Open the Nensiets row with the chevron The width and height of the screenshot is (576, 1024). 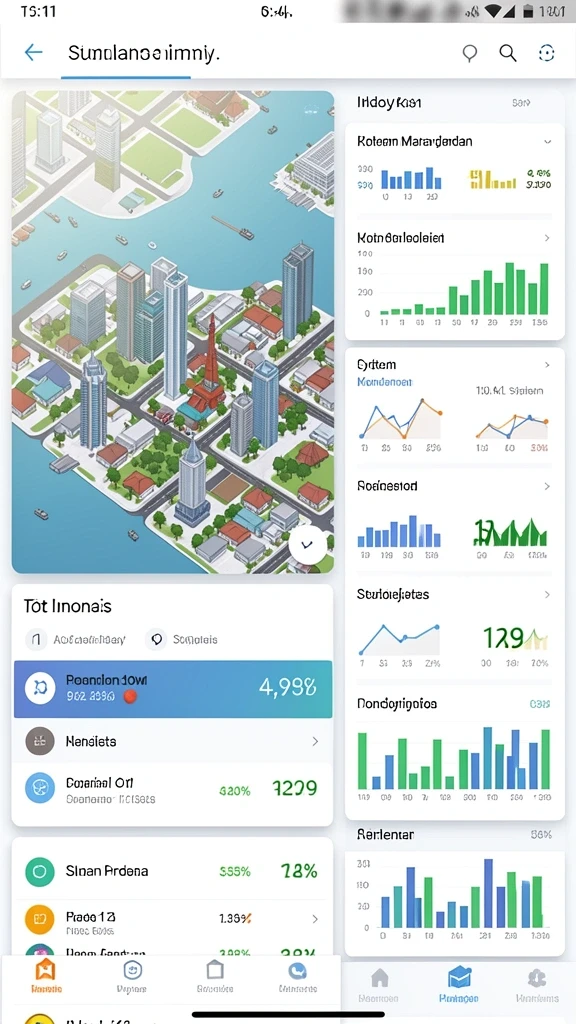[x=172, y=741]
